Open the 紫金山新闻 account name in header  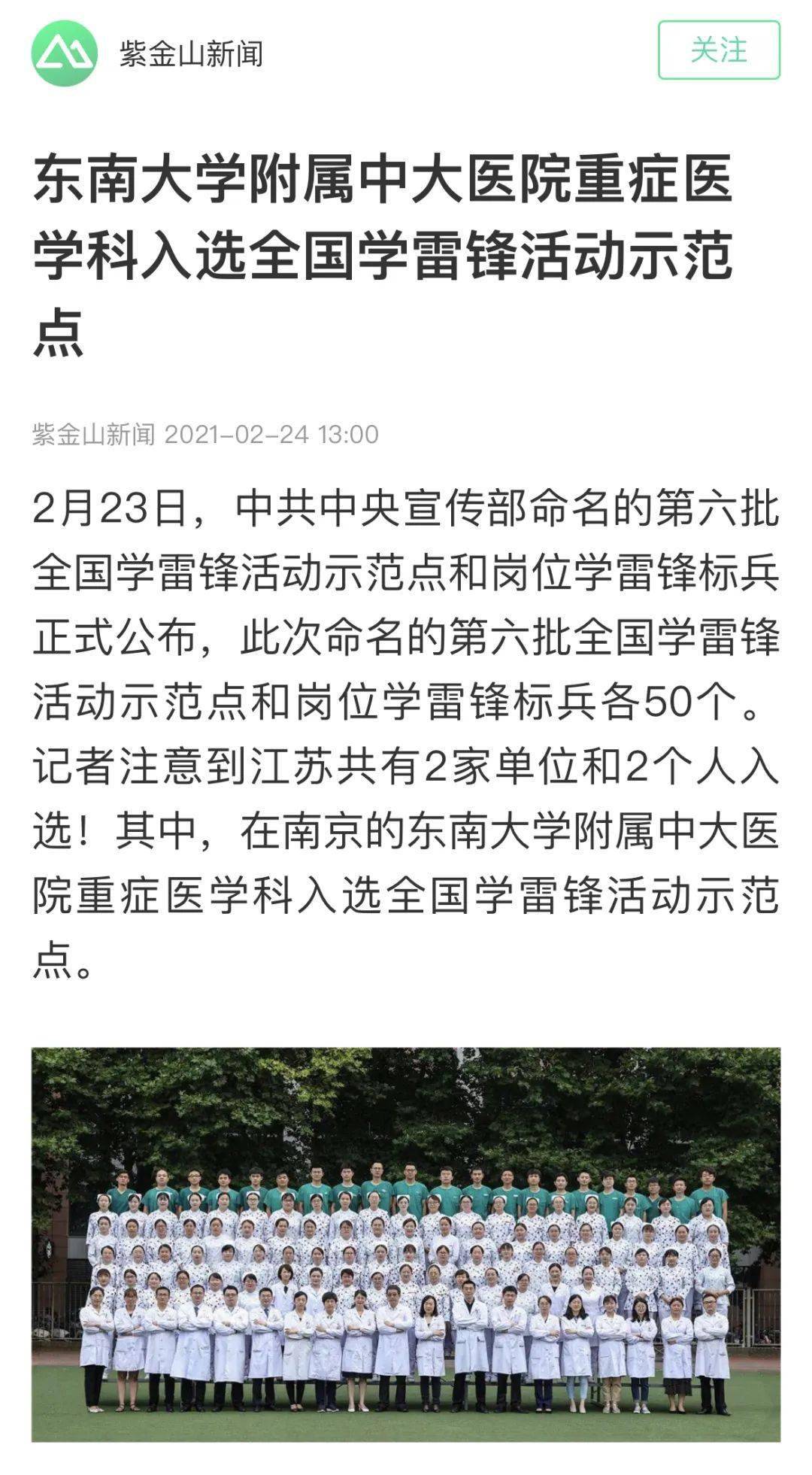[x=191, y=54]
